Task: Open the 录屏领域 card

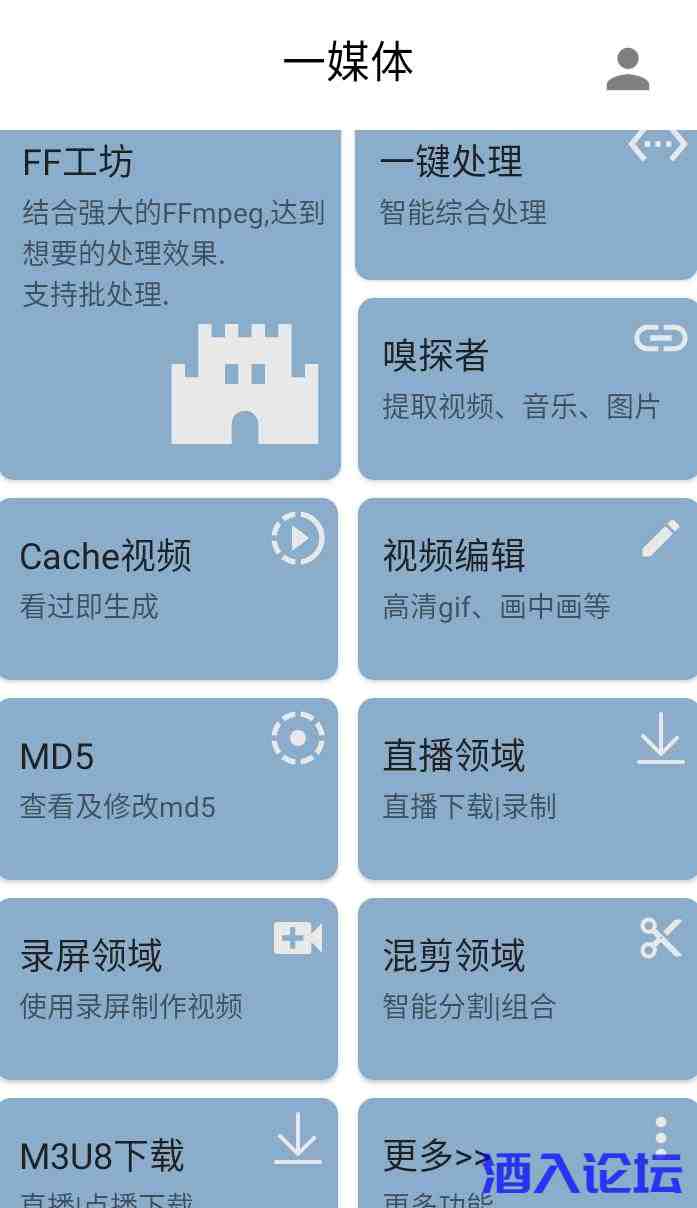Action: click(168, 988)
